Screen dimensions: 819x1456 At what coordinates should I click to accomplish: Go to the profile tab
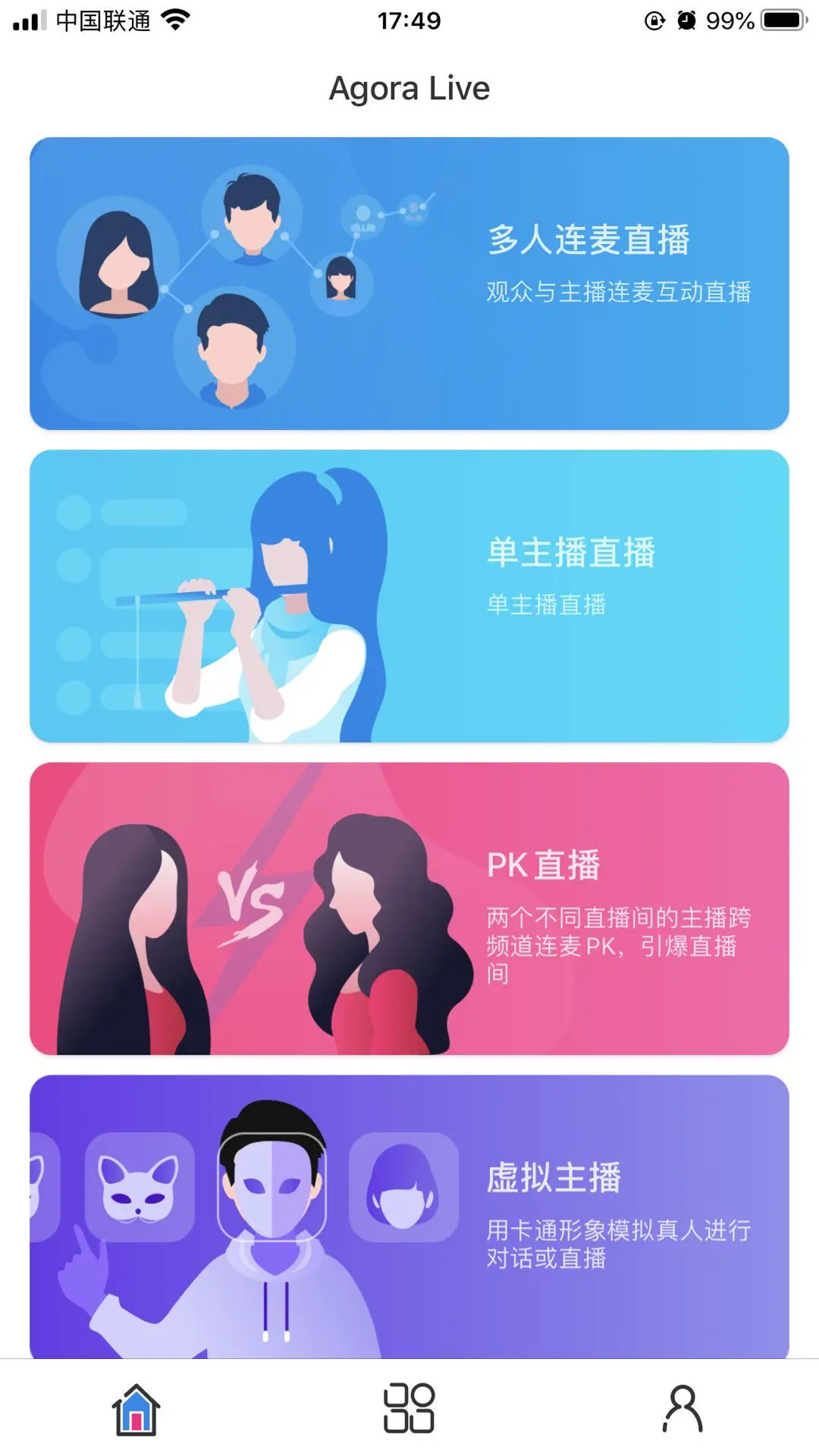point(682,1409)
